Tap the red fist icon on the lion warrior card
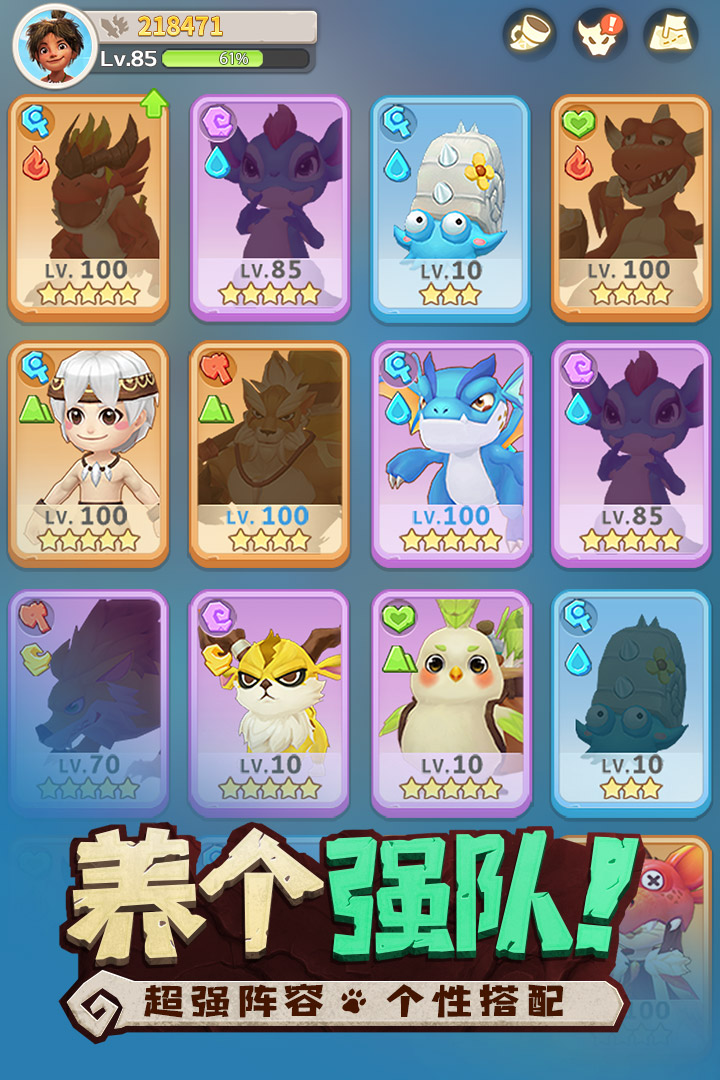The image size is (720, 1080). point(213,366)
